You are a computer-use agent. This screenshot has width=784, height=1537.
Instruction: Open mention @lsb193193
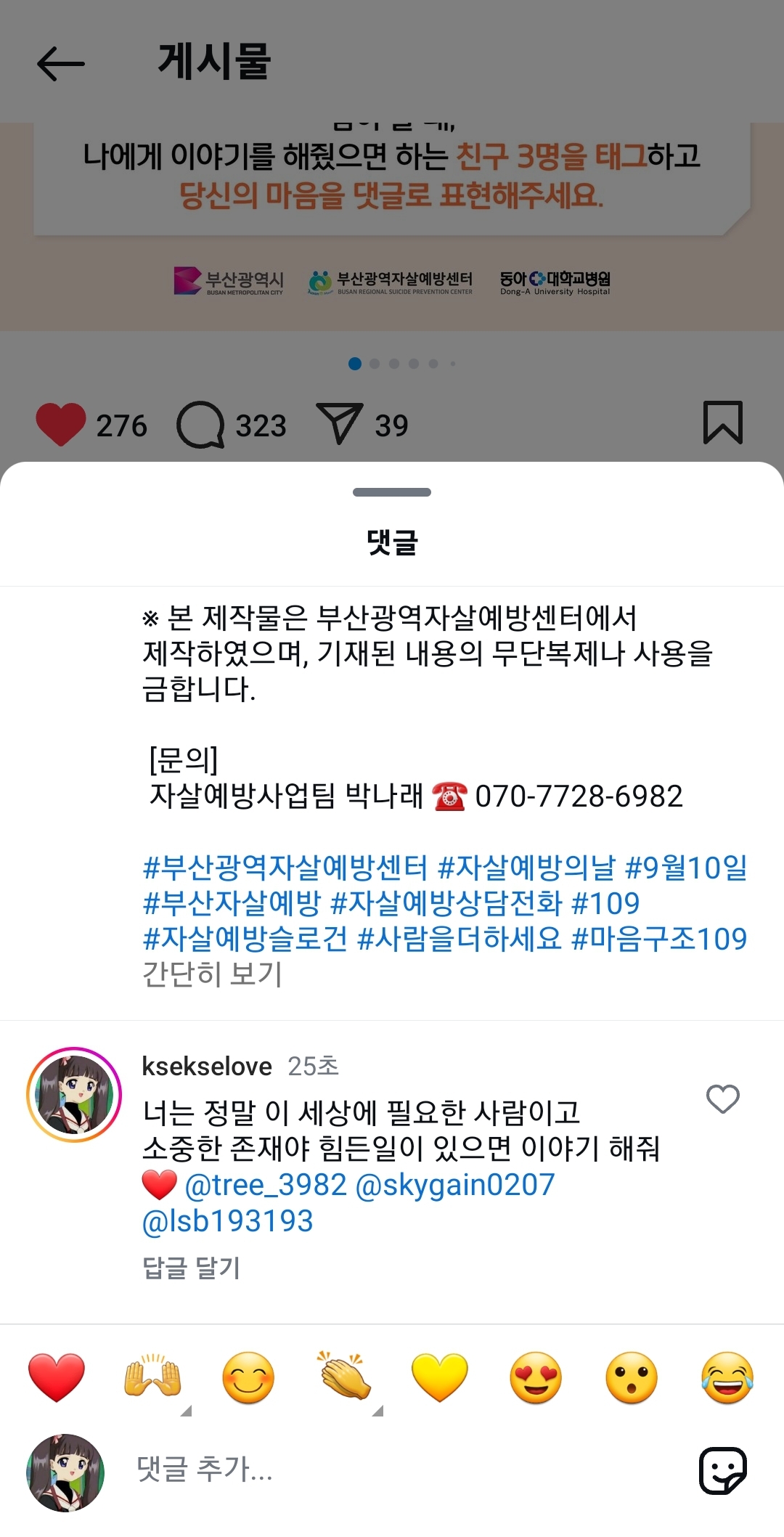[228, 1221]
